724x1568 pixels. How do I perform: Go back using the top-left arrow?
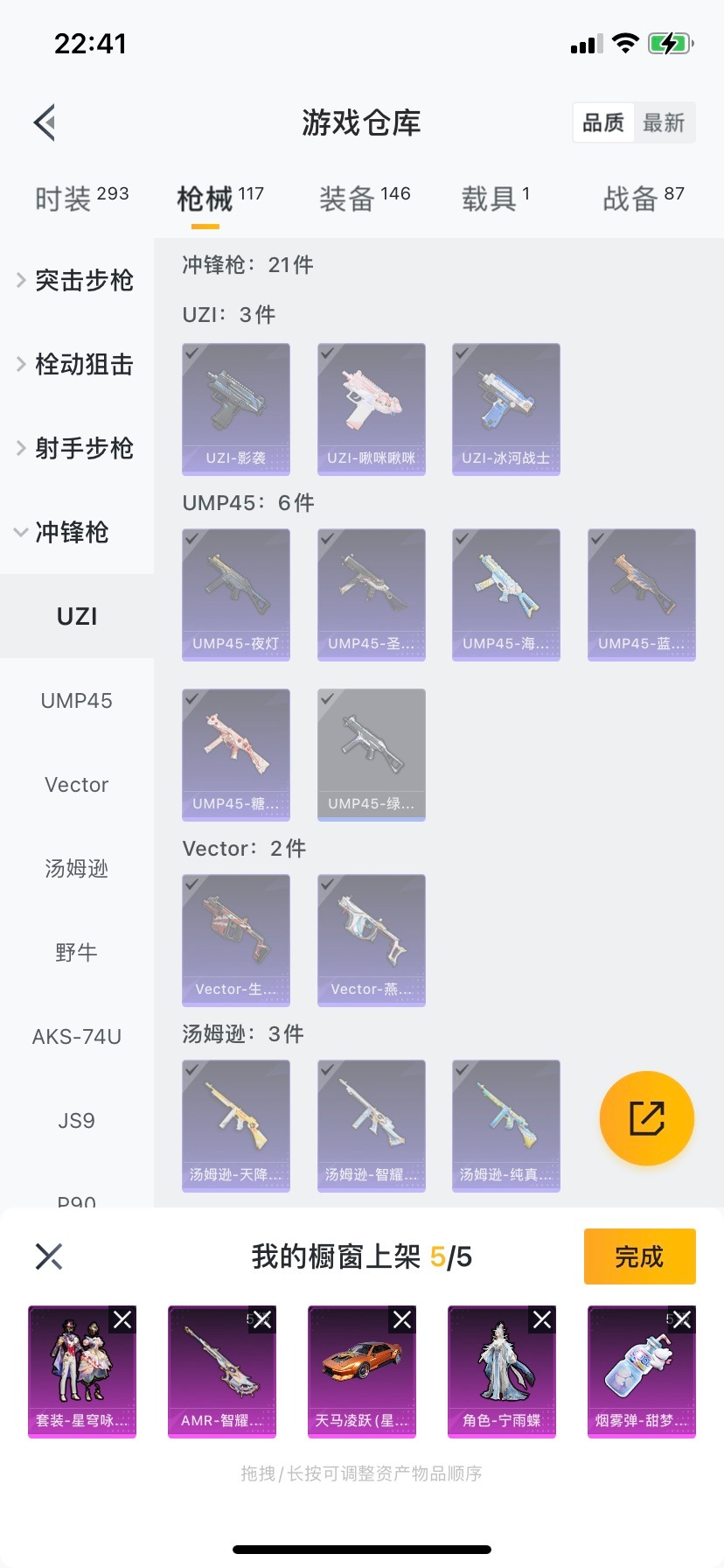pyautogui.click(x=45, y=122)
